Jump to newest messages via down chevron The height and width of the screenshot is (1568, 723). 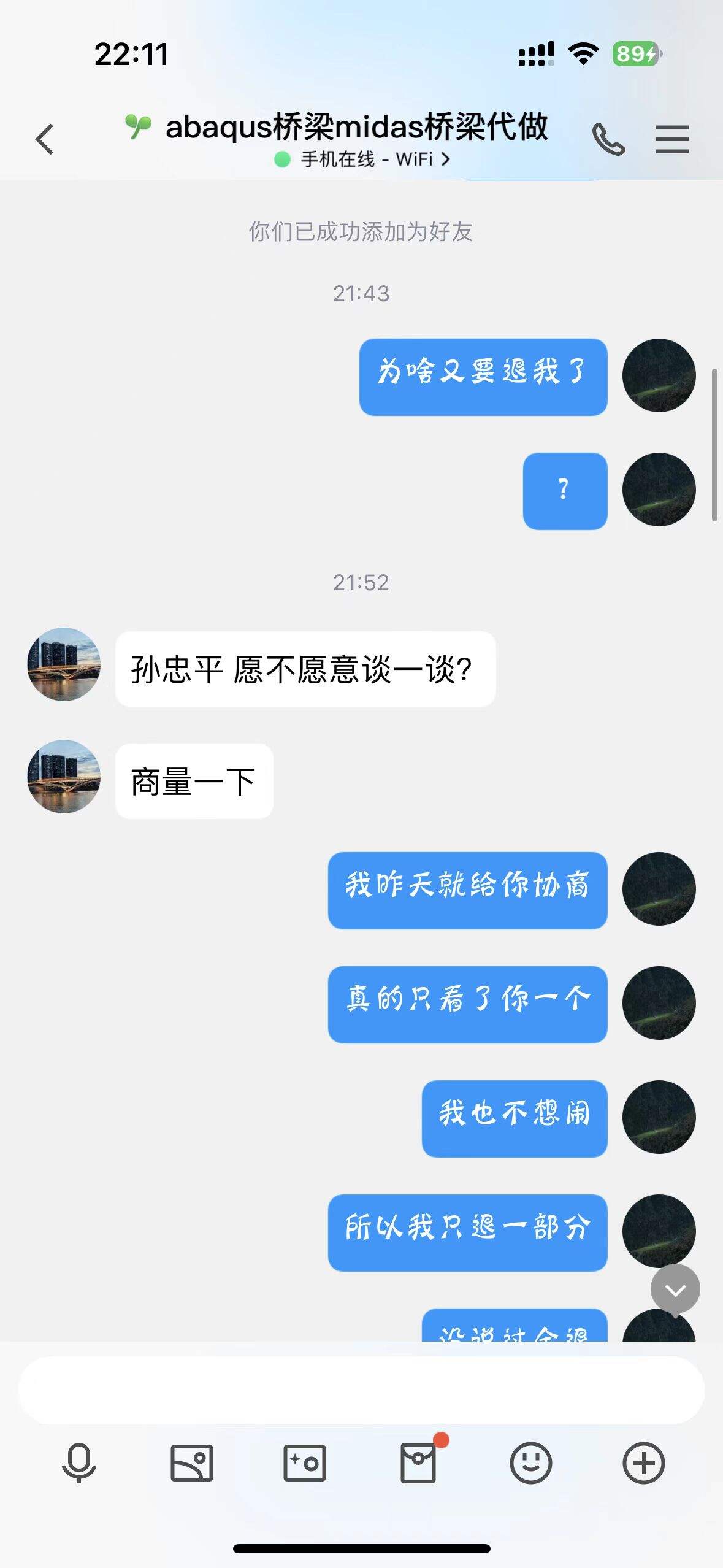click(675, 1289)
